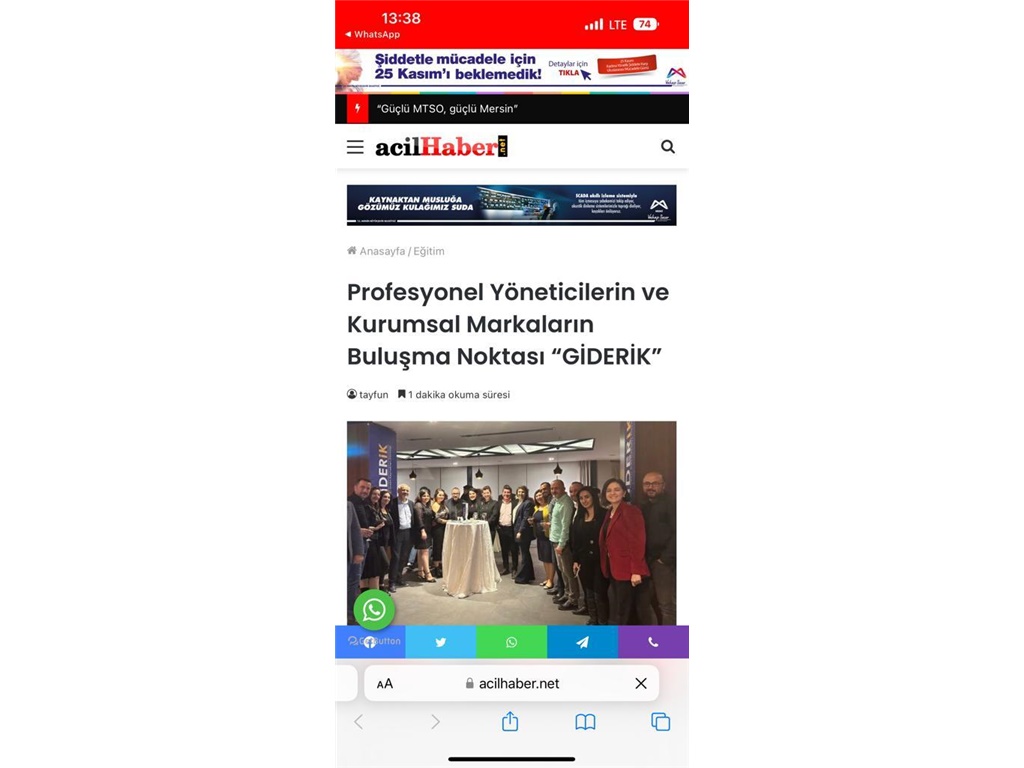Image resolution: width=1024 pixels, height=768 pixels.
Task: Share the article on Telegram
Action: coord(582,642)
